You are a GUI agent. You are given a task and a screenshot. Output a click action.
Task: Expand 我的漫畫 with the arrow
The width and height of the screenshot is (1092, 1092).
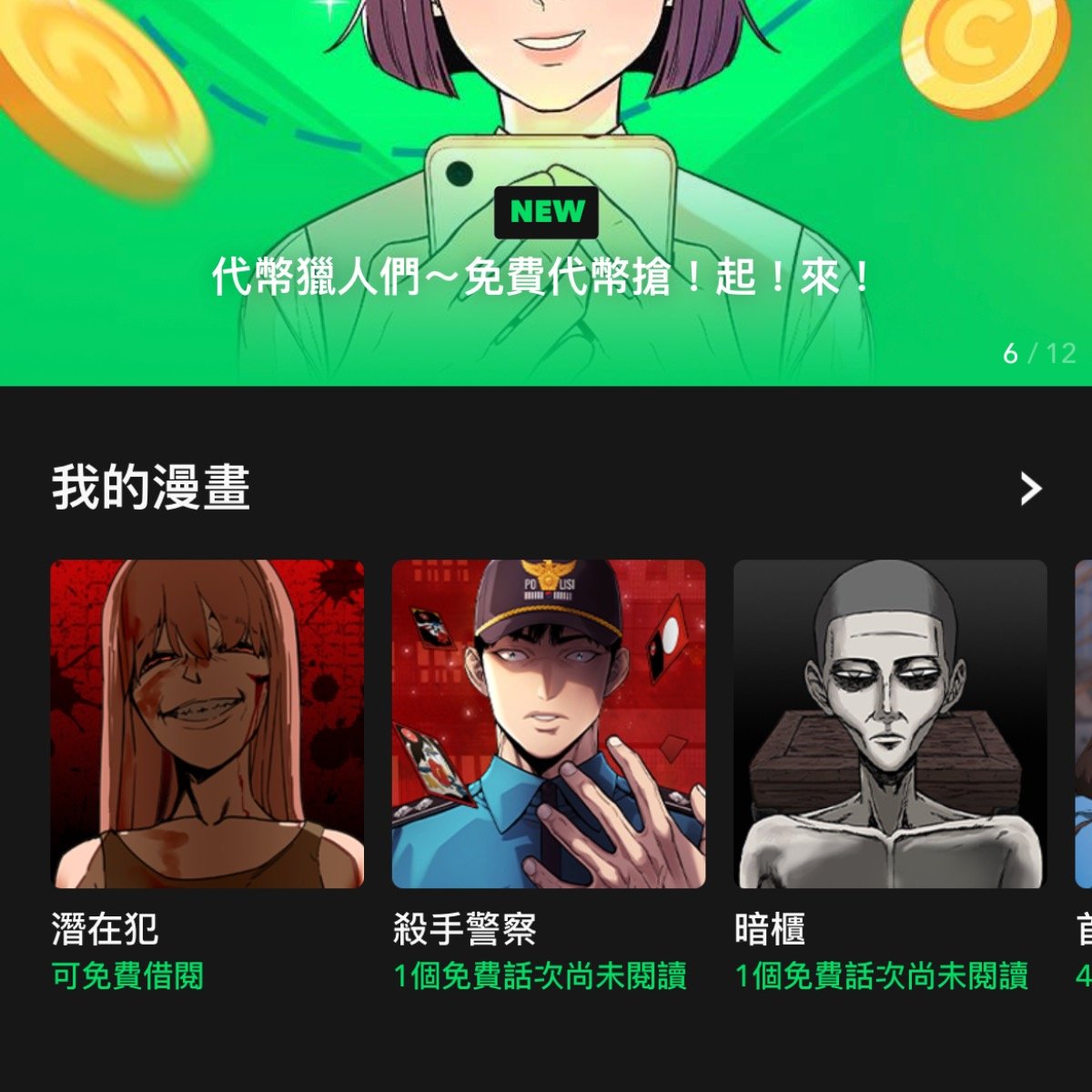[1030, 489]
